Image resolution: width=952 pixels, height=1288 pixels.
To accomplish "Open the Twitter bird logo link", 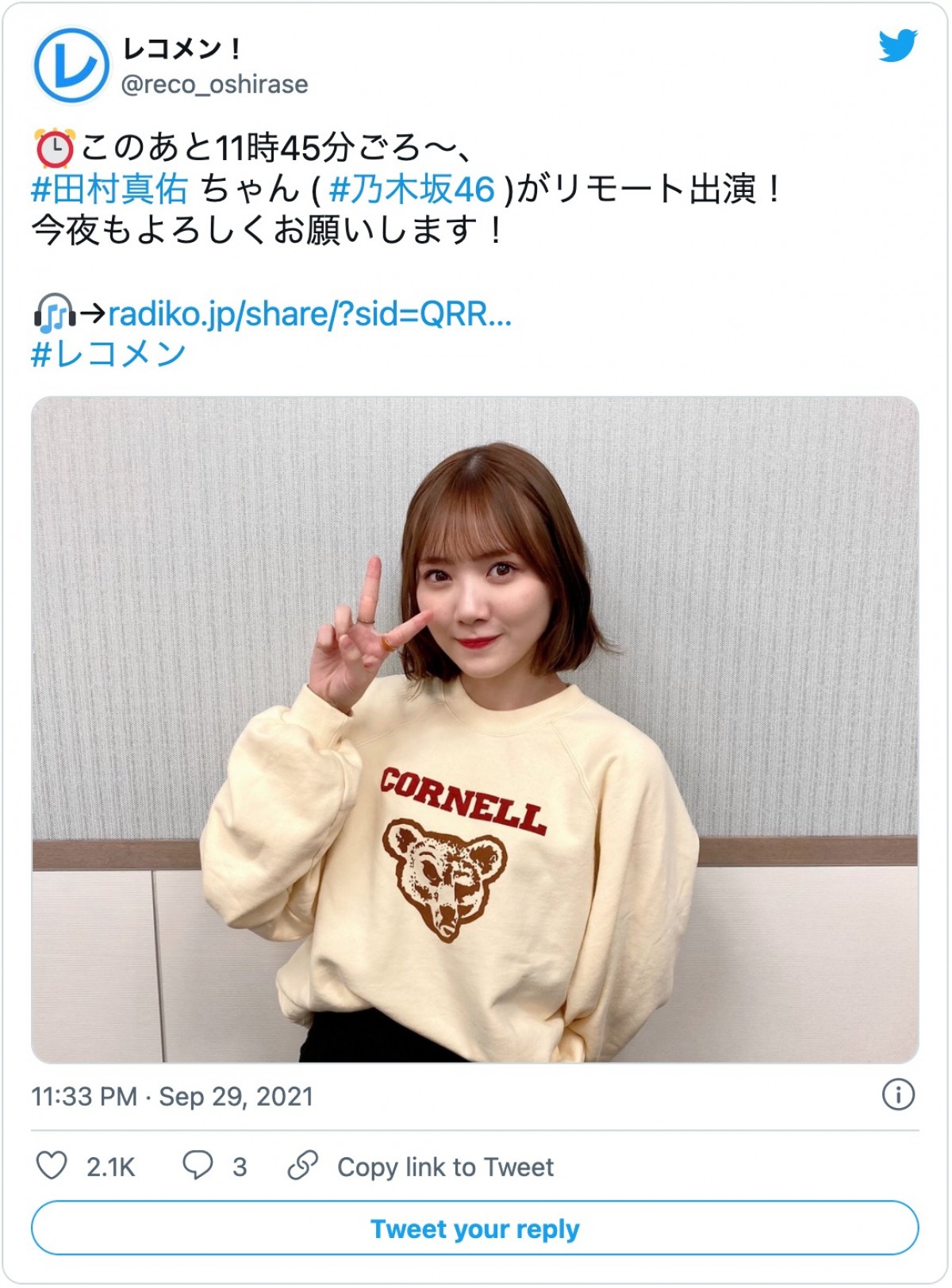I will (x=897, y=46).
